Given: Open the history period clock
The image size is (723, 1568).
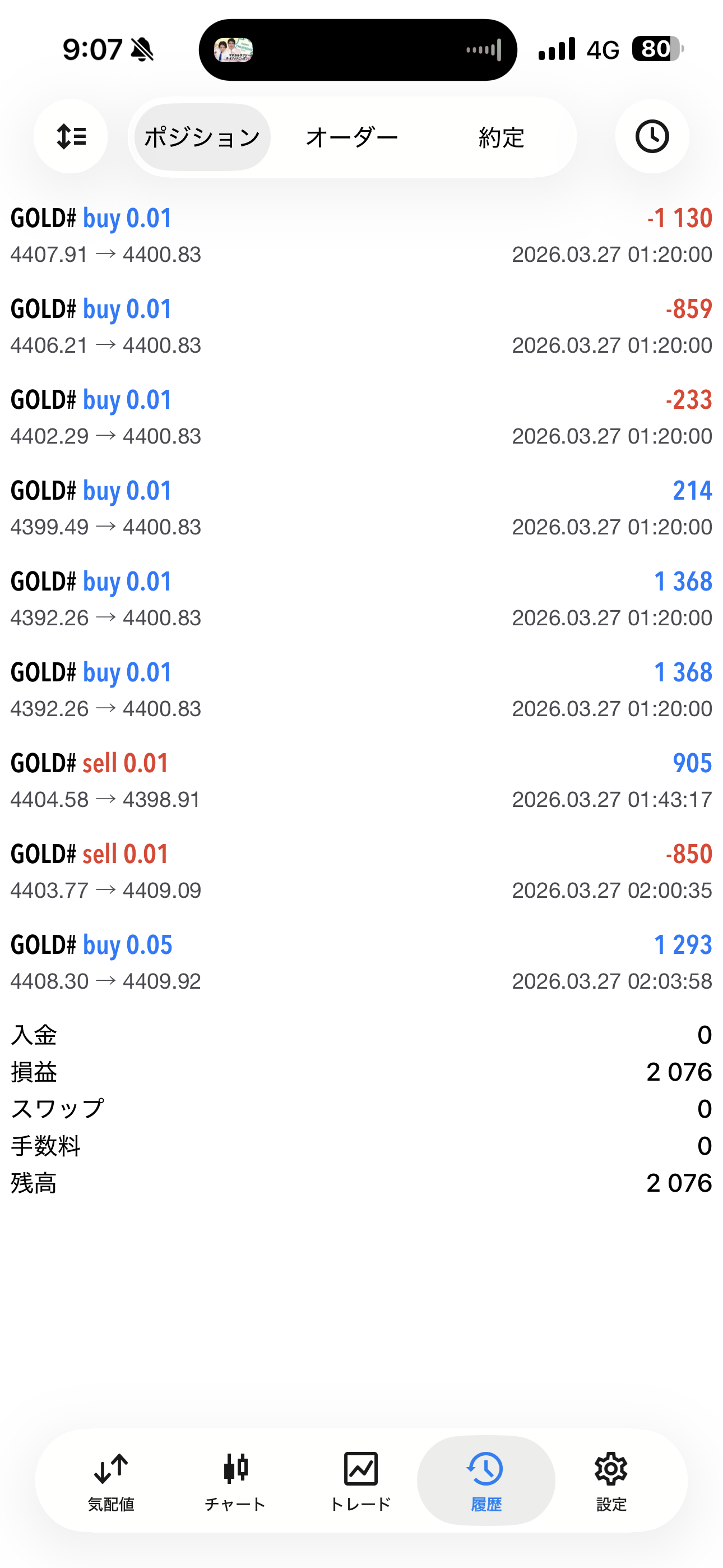Looking at the screenshot, I should tap(652, 136).
